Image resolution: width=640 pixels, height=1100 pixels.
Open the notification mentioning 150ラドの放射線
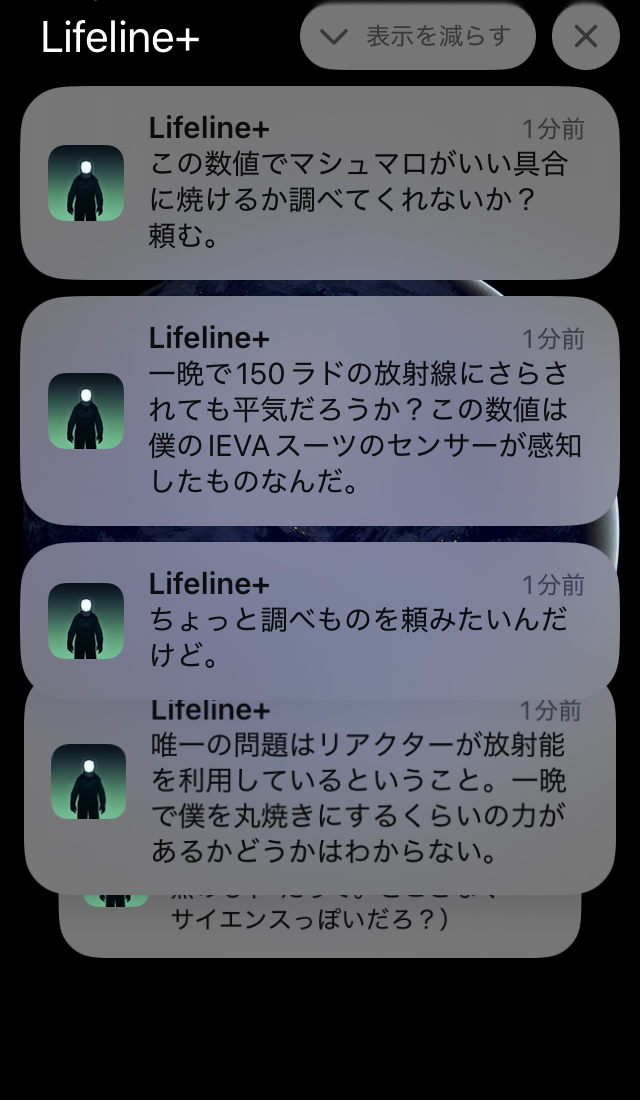[320, 411]
